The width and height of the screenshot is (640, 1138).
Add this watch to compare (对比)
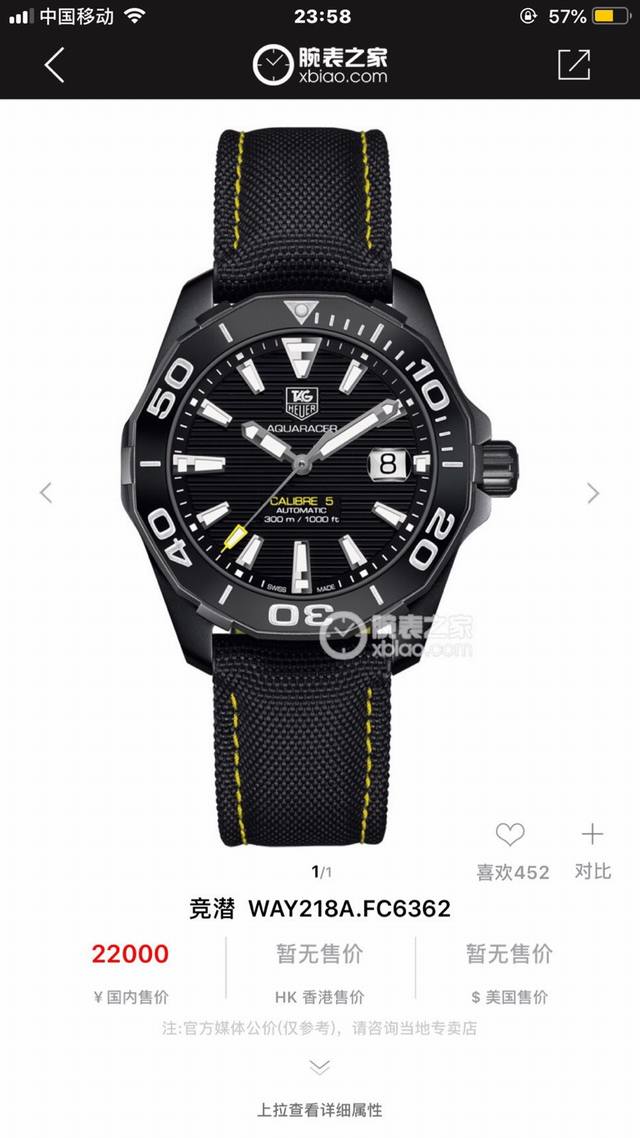click(592, 834)
